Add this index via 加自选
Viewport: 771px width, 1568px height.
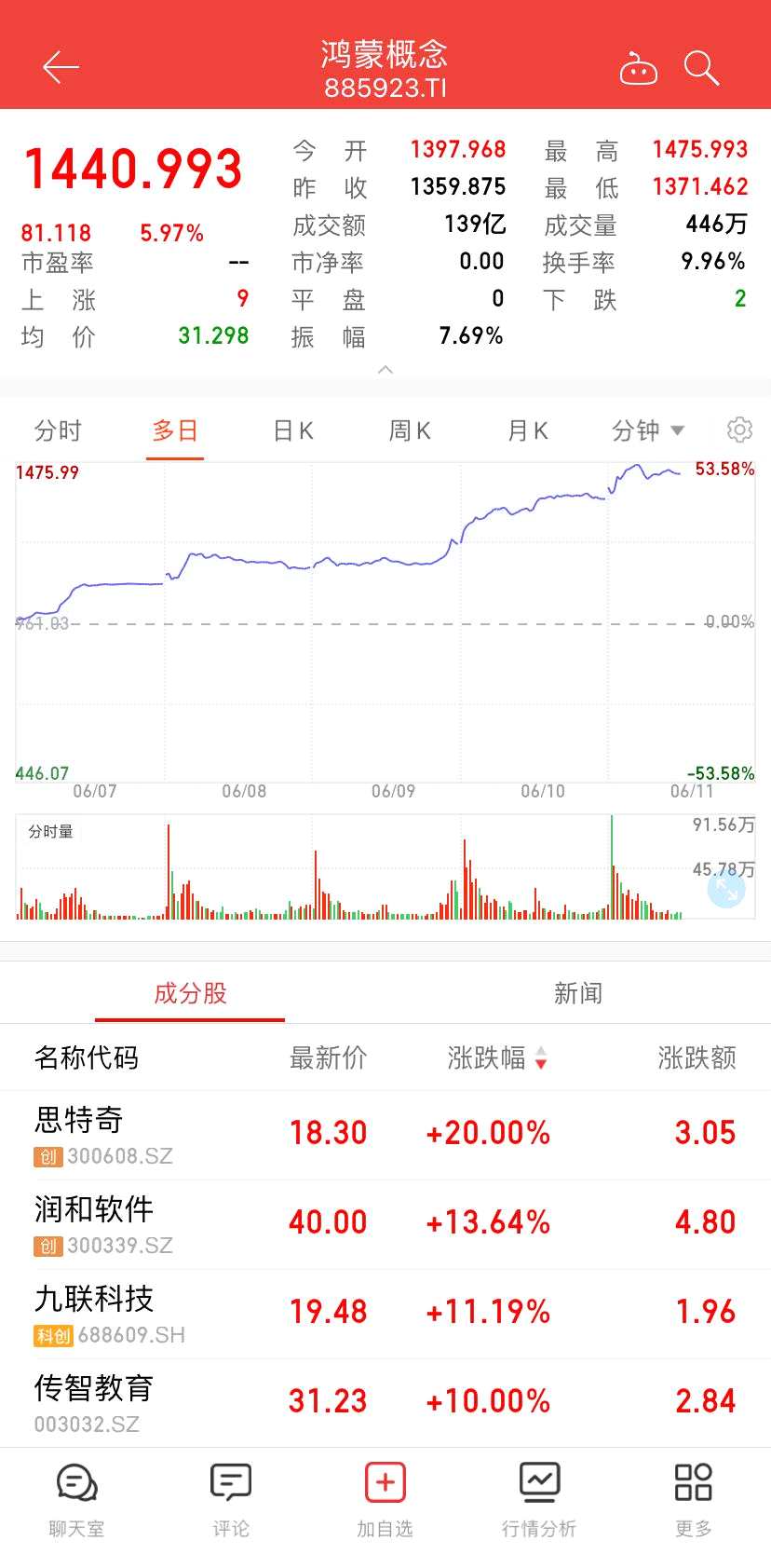pyautogui.click(x=385, y=1500)
